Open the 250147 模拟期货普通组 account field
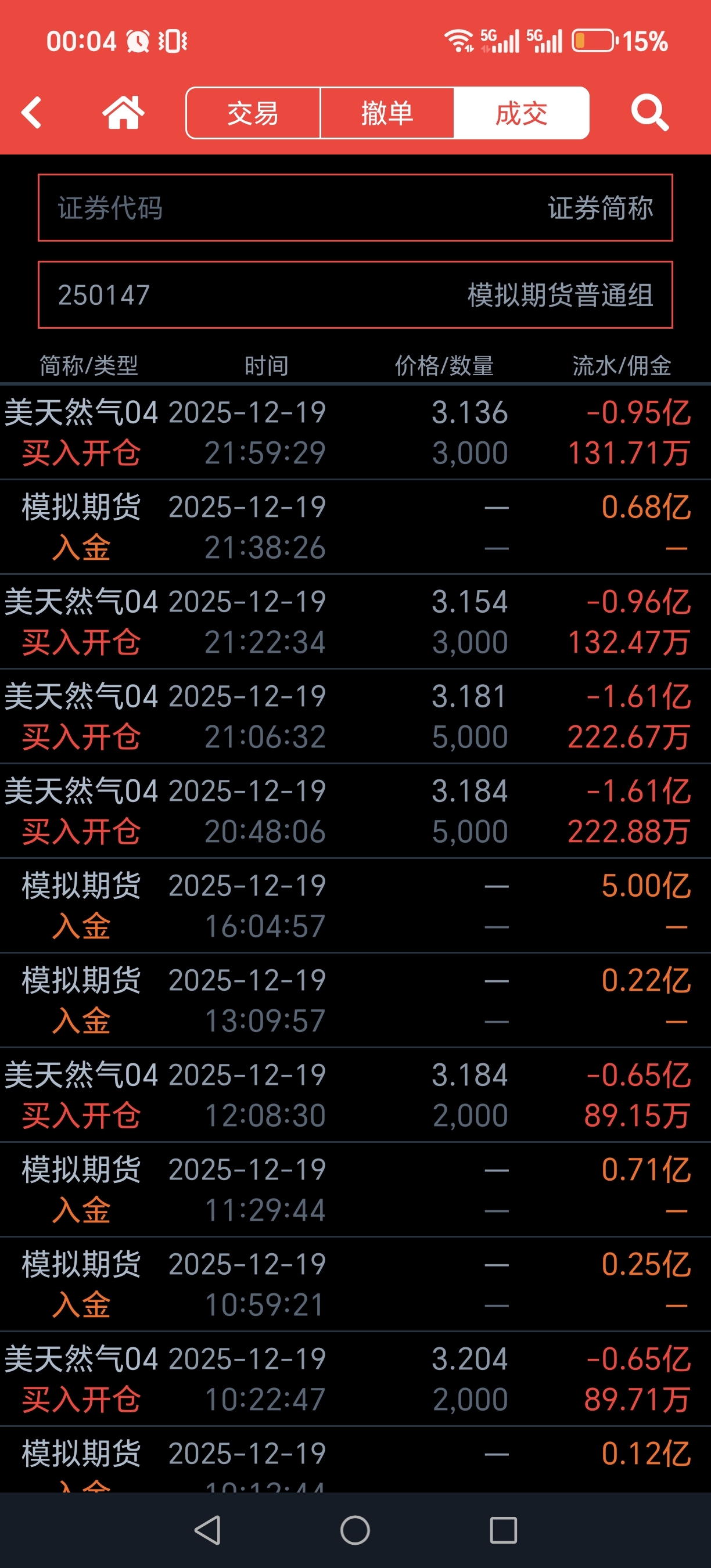This screenshot has width=711, height=1568. 355,294
